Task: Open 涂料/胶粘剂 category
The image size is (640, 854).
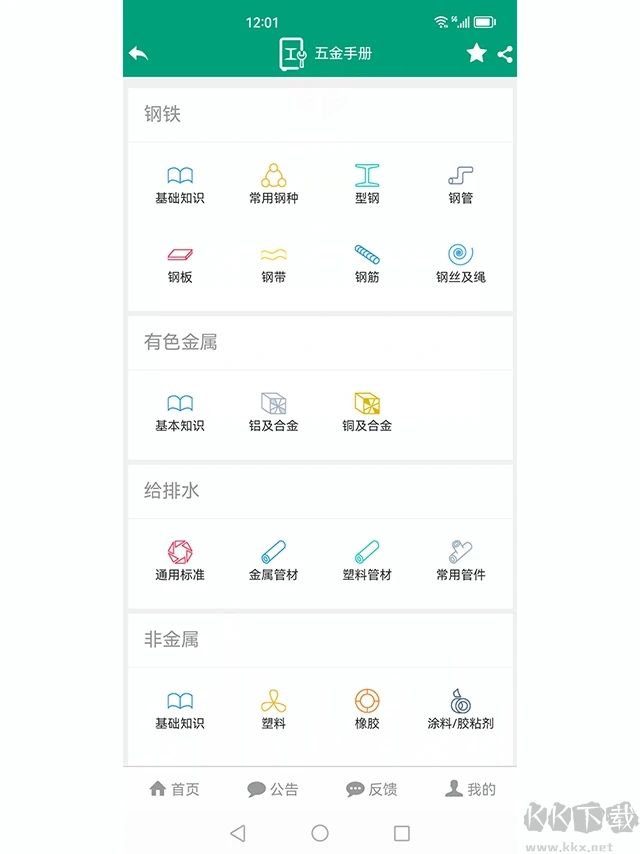Action: coord(460,708)
